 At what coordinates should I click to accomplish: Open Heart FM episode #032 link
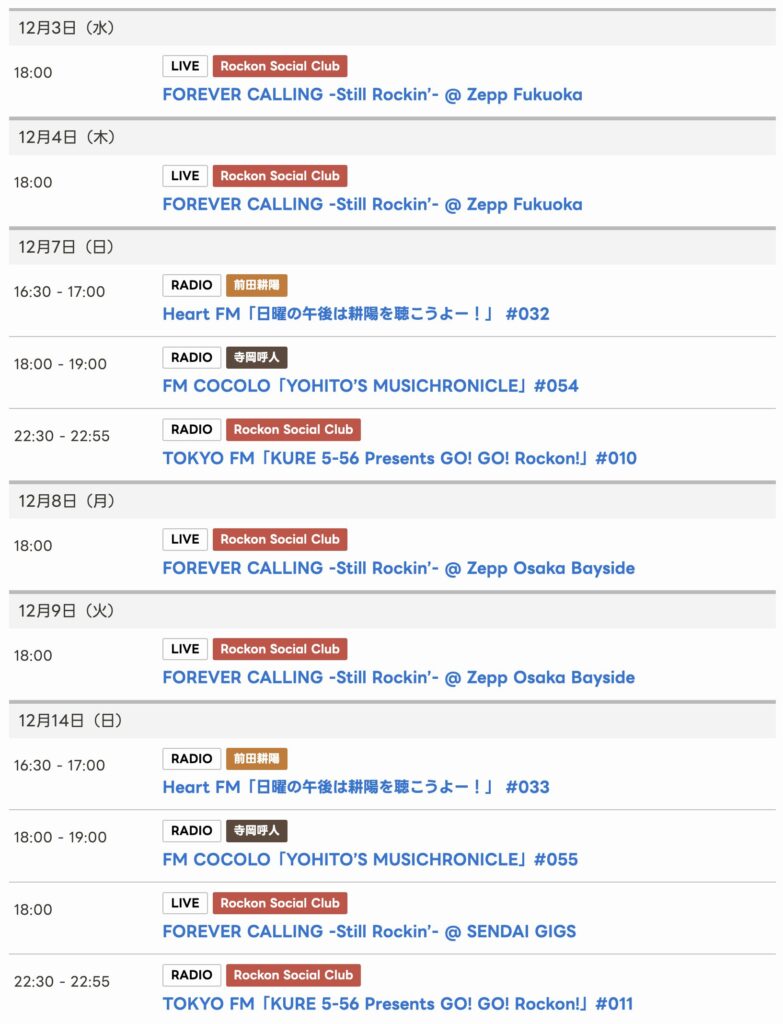(x=356, y=314)
